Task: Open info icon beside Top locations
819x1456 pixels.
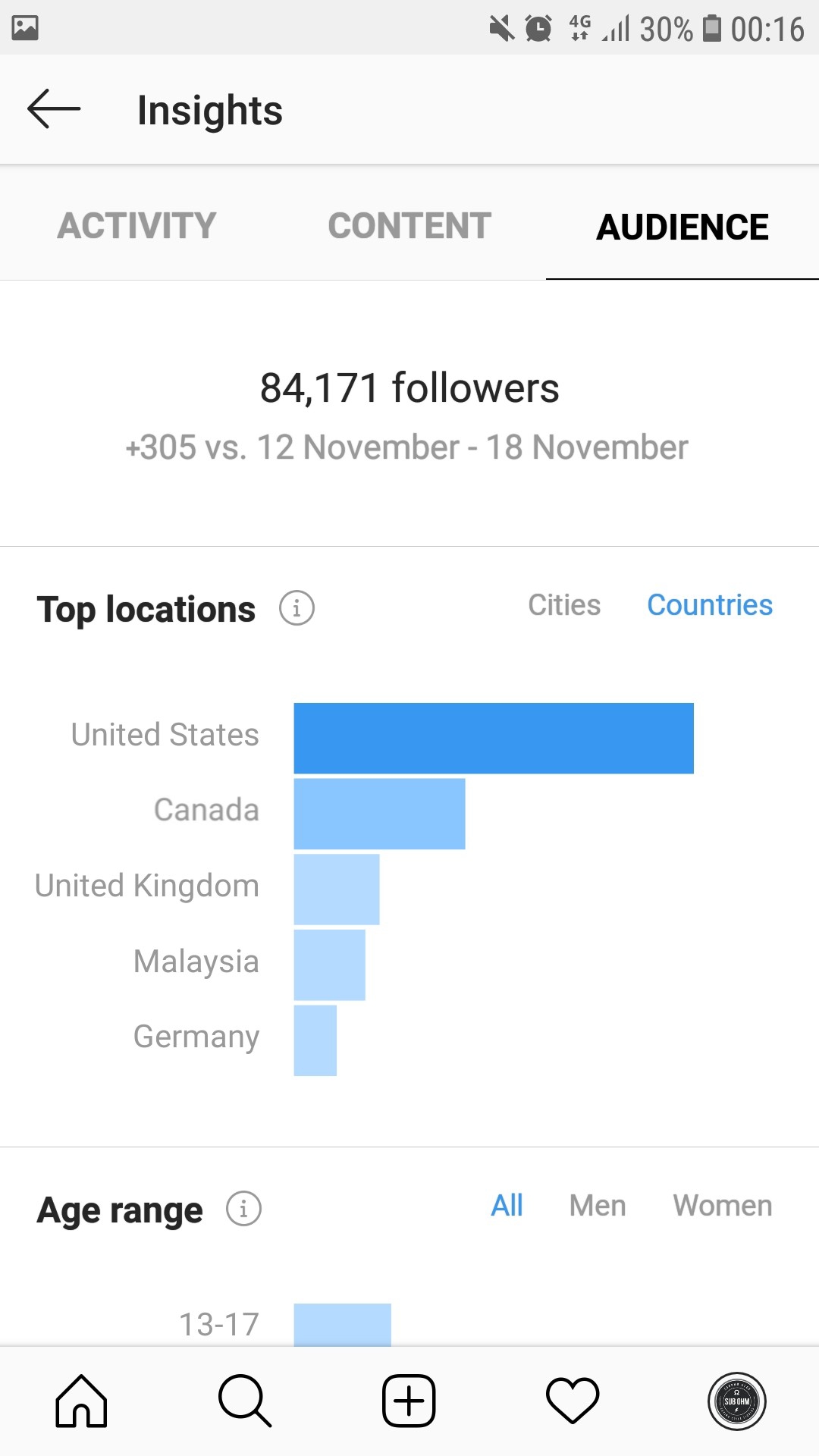Action: click(x=297, y=608)
